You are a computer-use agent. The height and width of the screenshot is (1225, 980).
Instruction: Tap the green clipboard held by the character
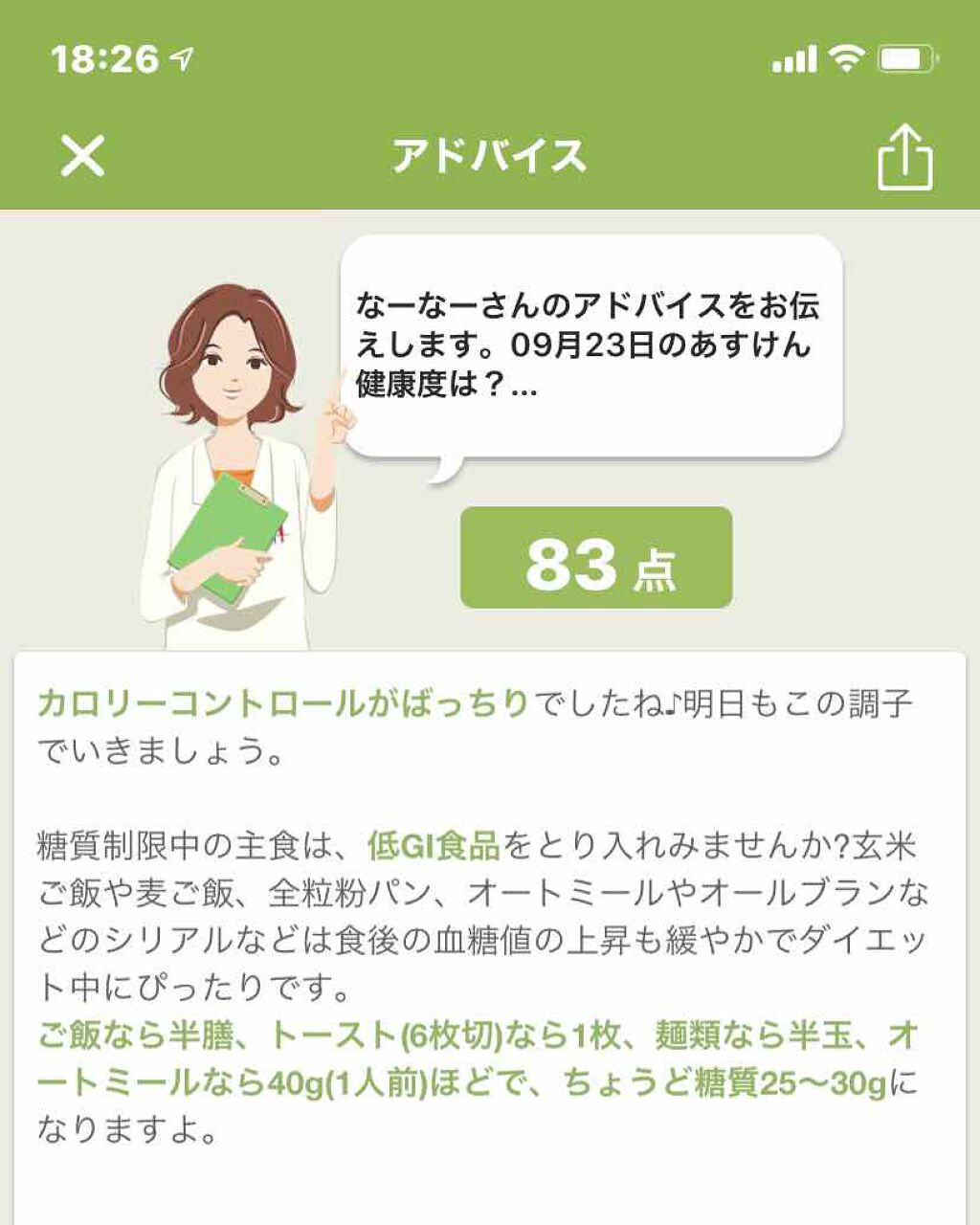click(228, 541)
